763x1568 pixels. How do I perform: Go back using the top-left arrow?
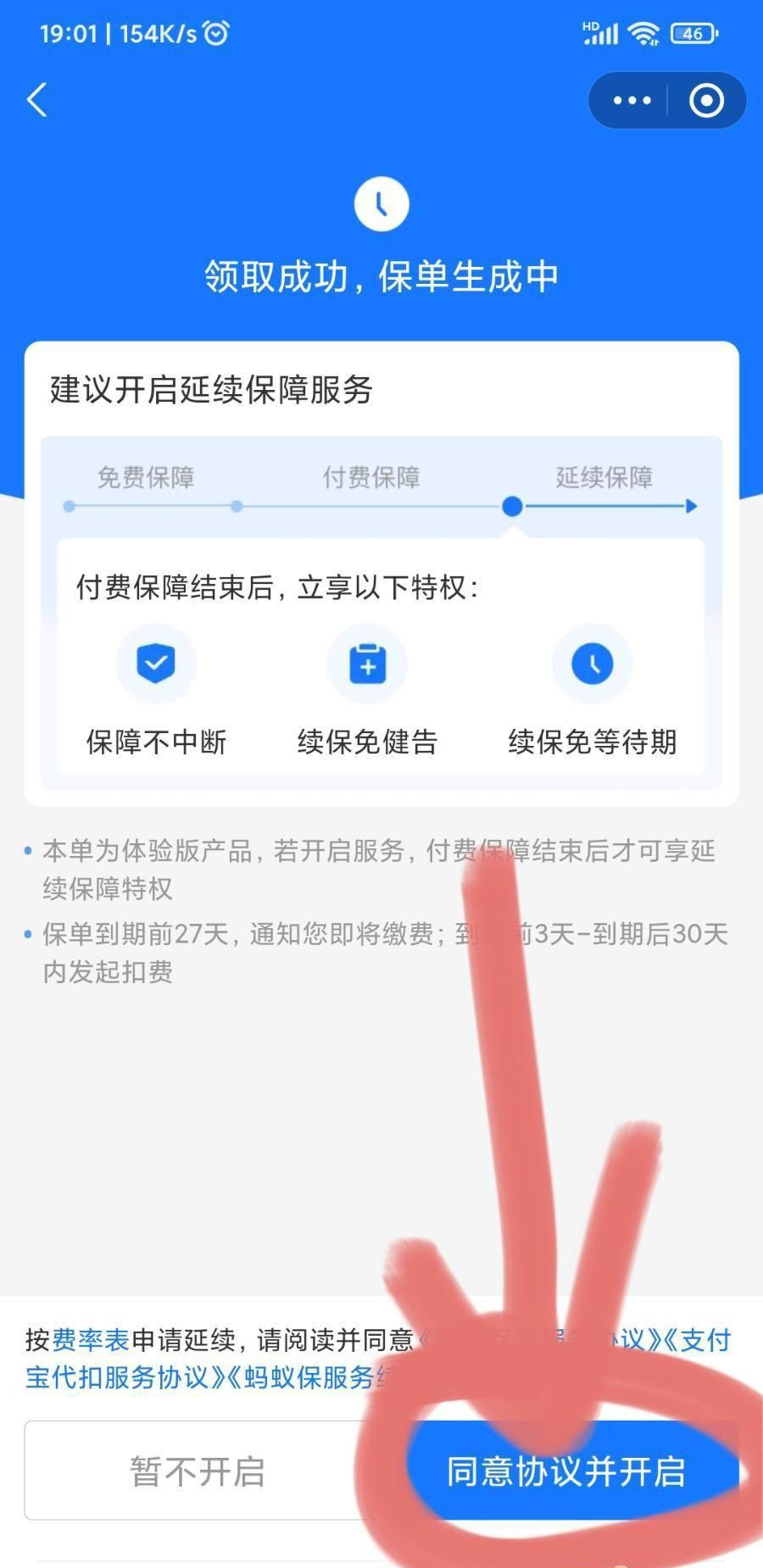[x=37, y=100]
